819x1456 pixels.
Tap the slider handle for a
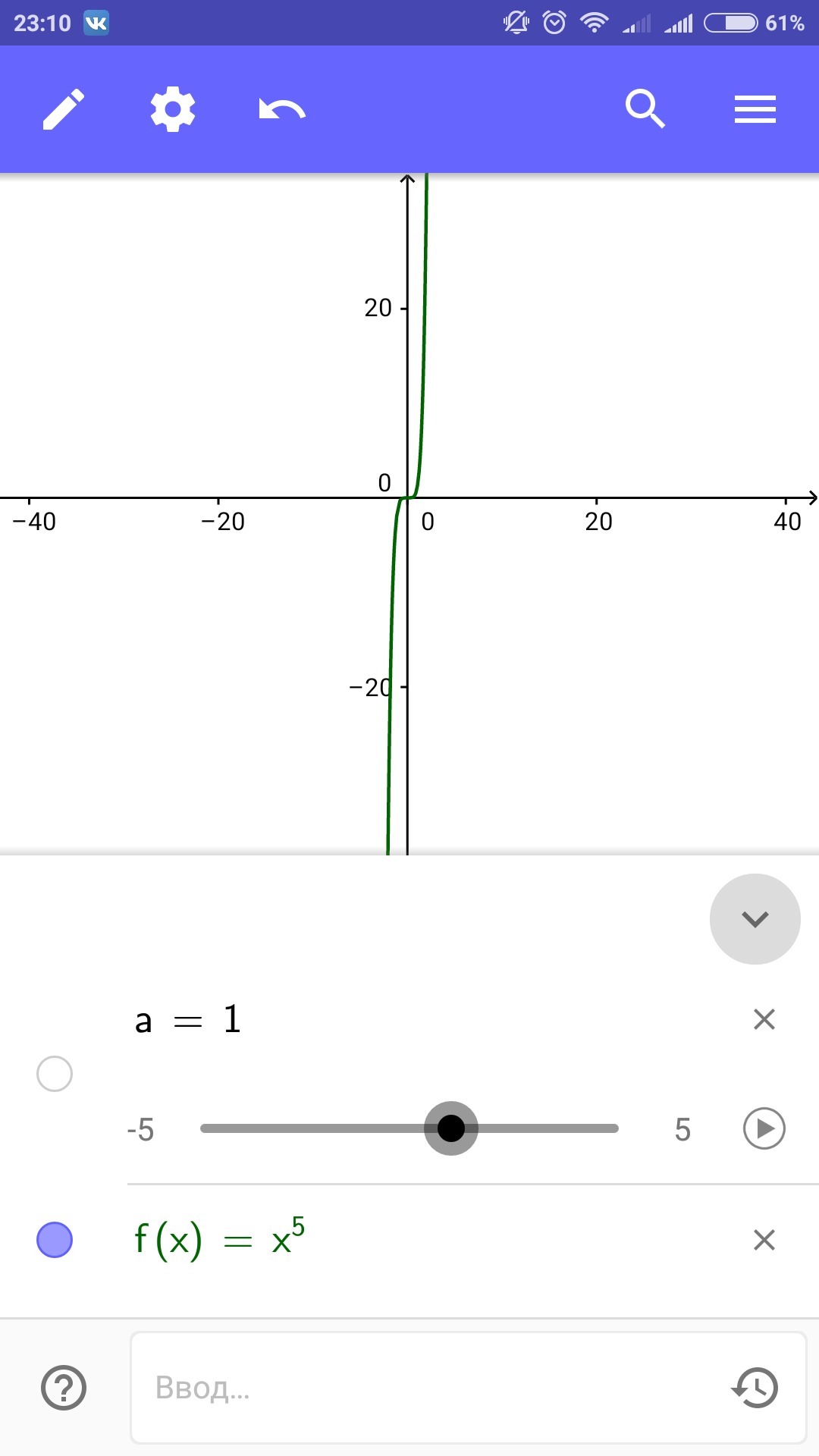(x=451, y=1128)
